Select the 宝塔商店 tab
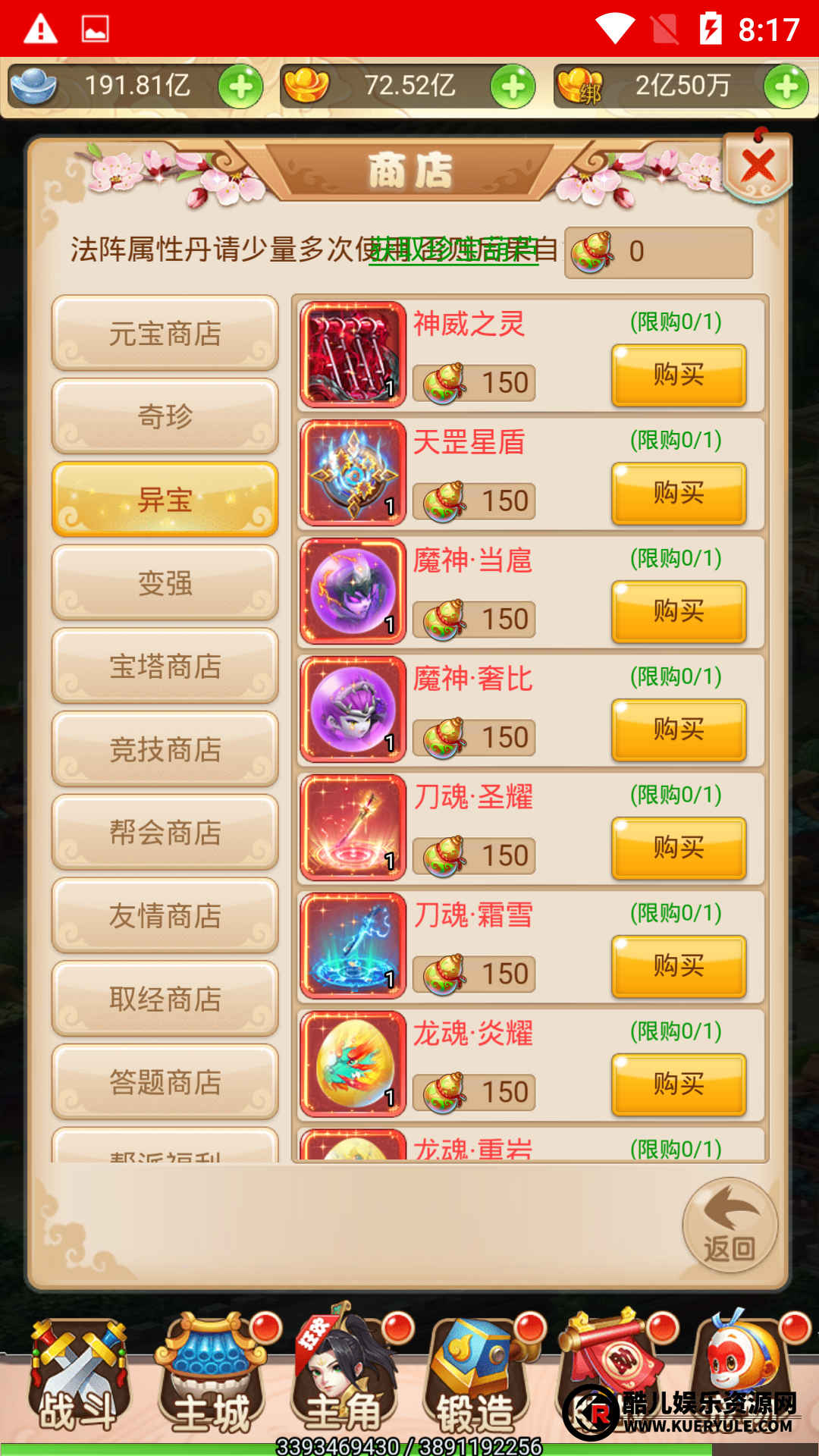This screenshot has width=819, height=1456. (x=165, y=667)
